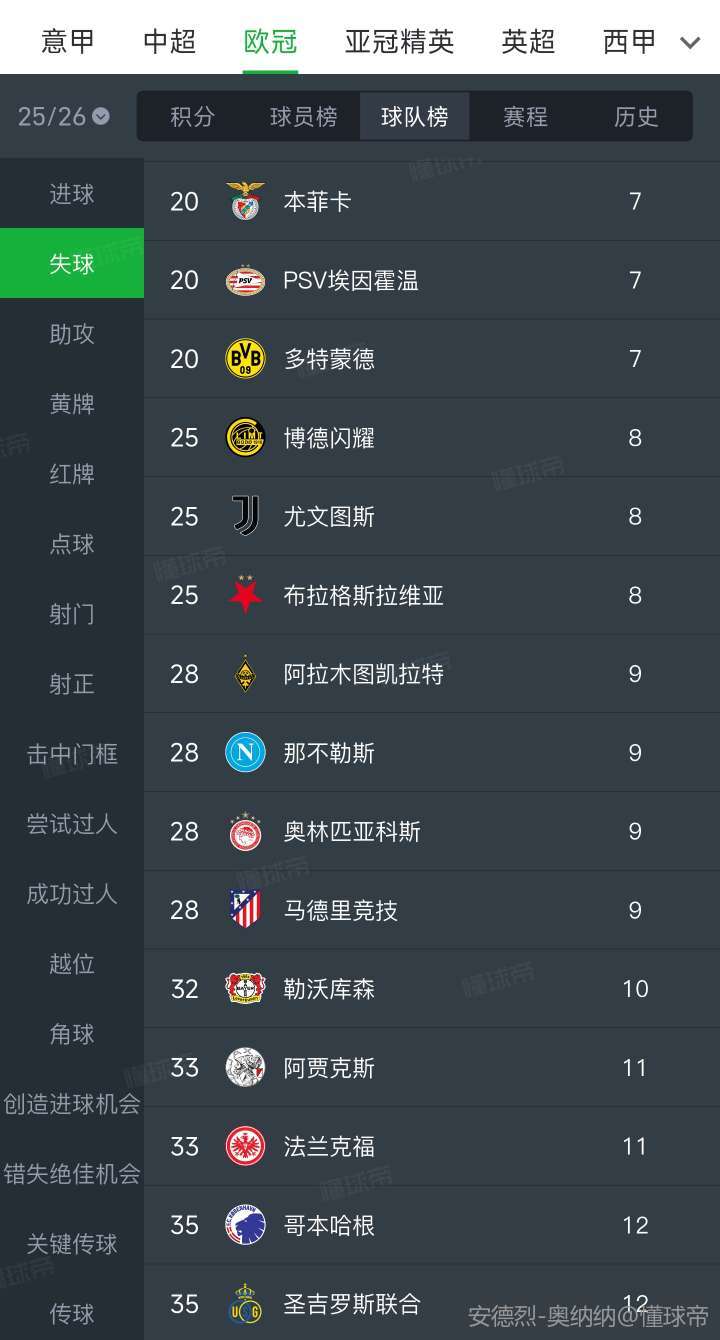Switch to the 积分 standings tab

pos(192,117)
